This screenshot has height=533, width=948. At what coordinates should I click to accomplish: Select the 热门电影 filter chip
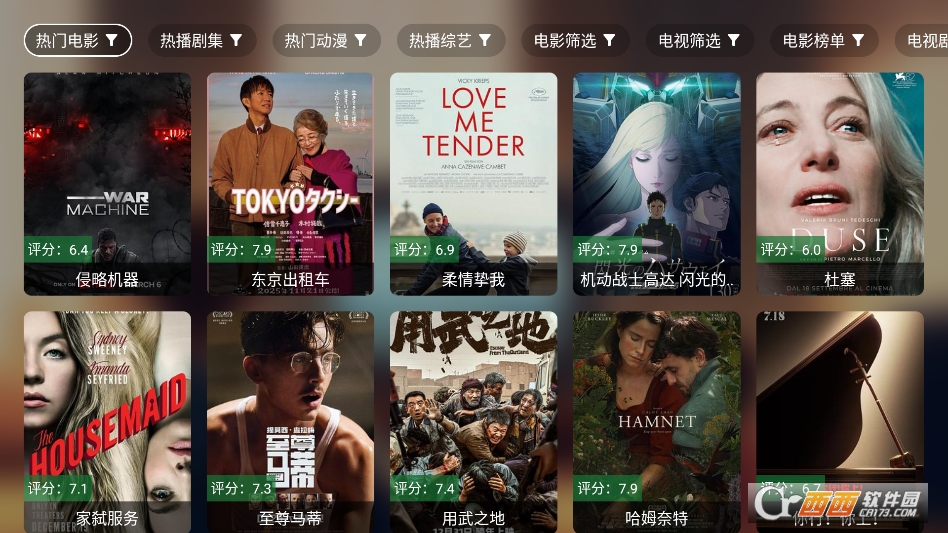coord(77,40)
